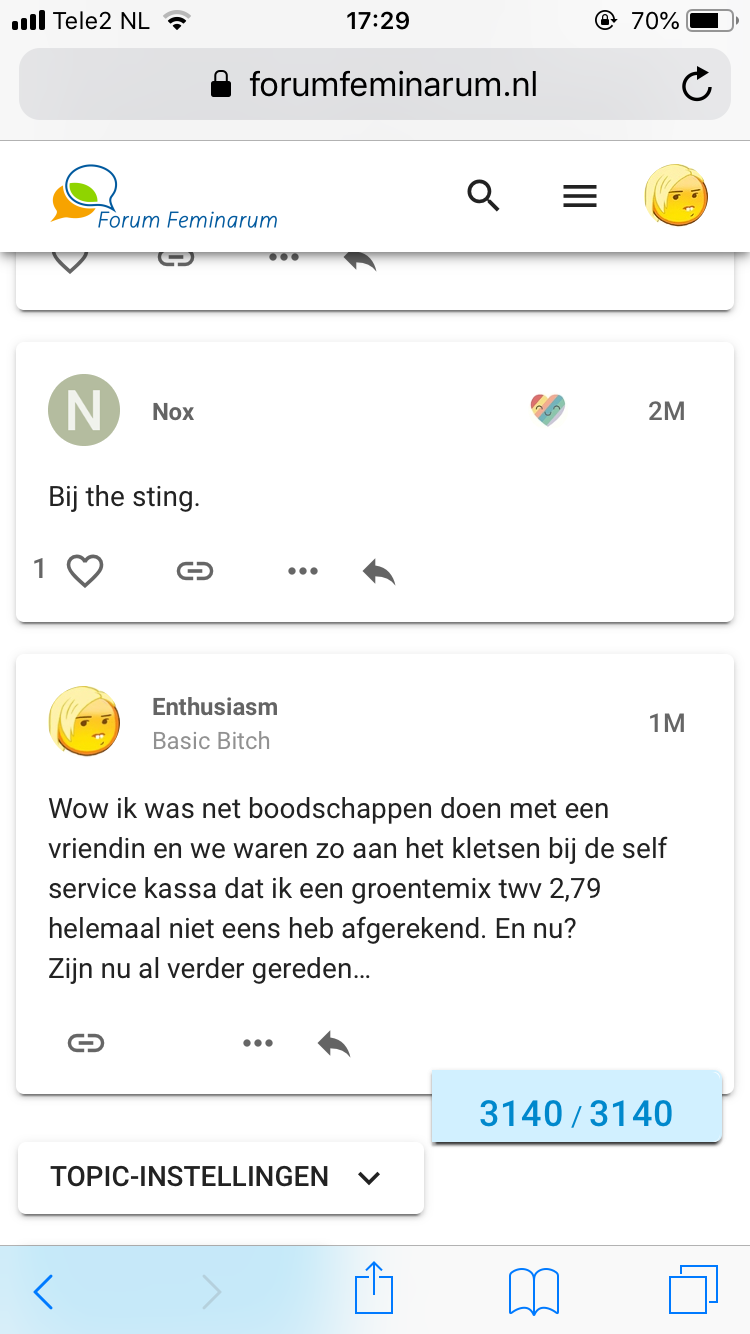Go to the Forum Feminarum home logo
The width and height of the screenshot is (750, 1334).
point(165,198)
